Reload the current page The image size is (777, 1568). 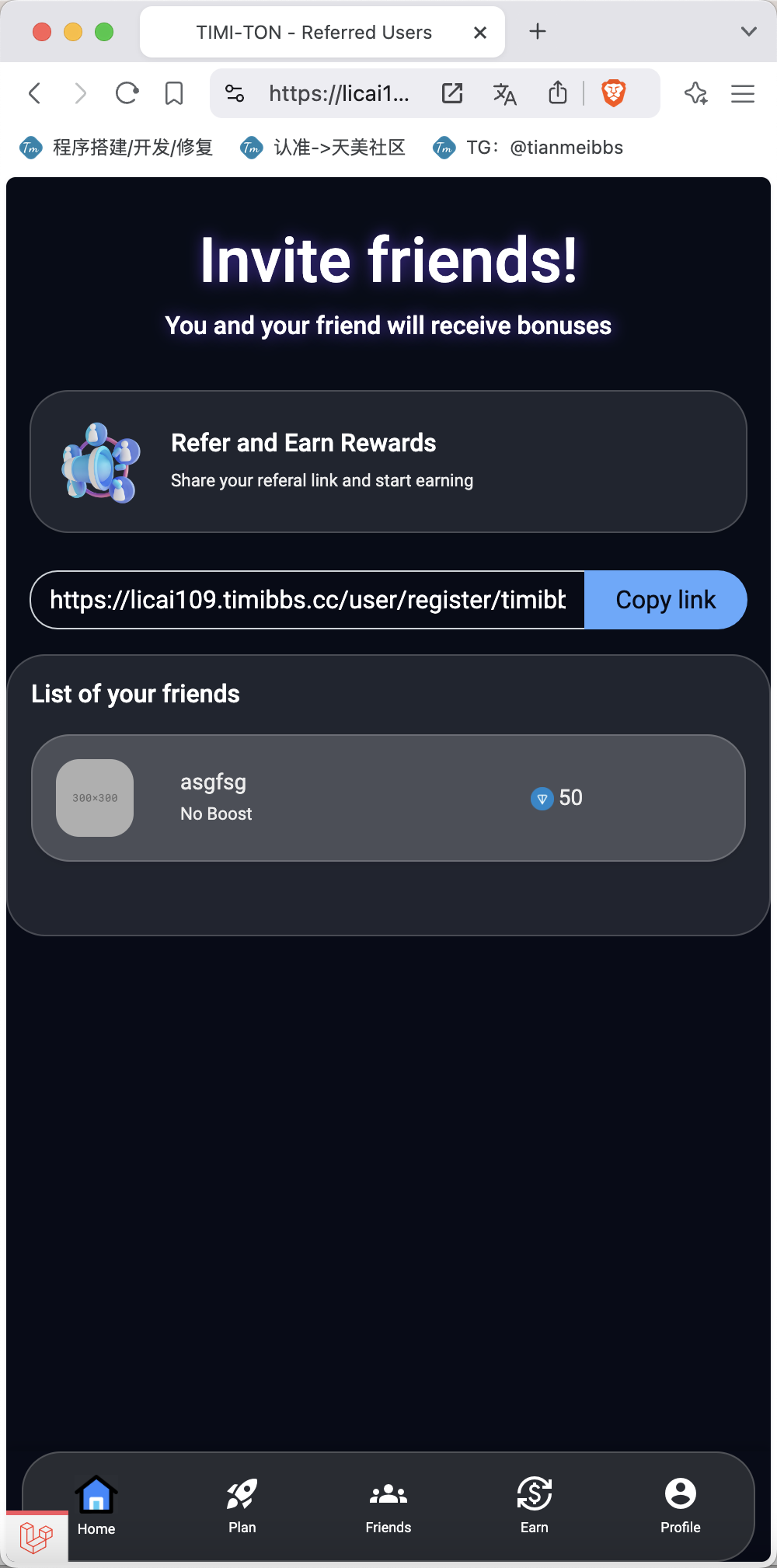(127, 94)
